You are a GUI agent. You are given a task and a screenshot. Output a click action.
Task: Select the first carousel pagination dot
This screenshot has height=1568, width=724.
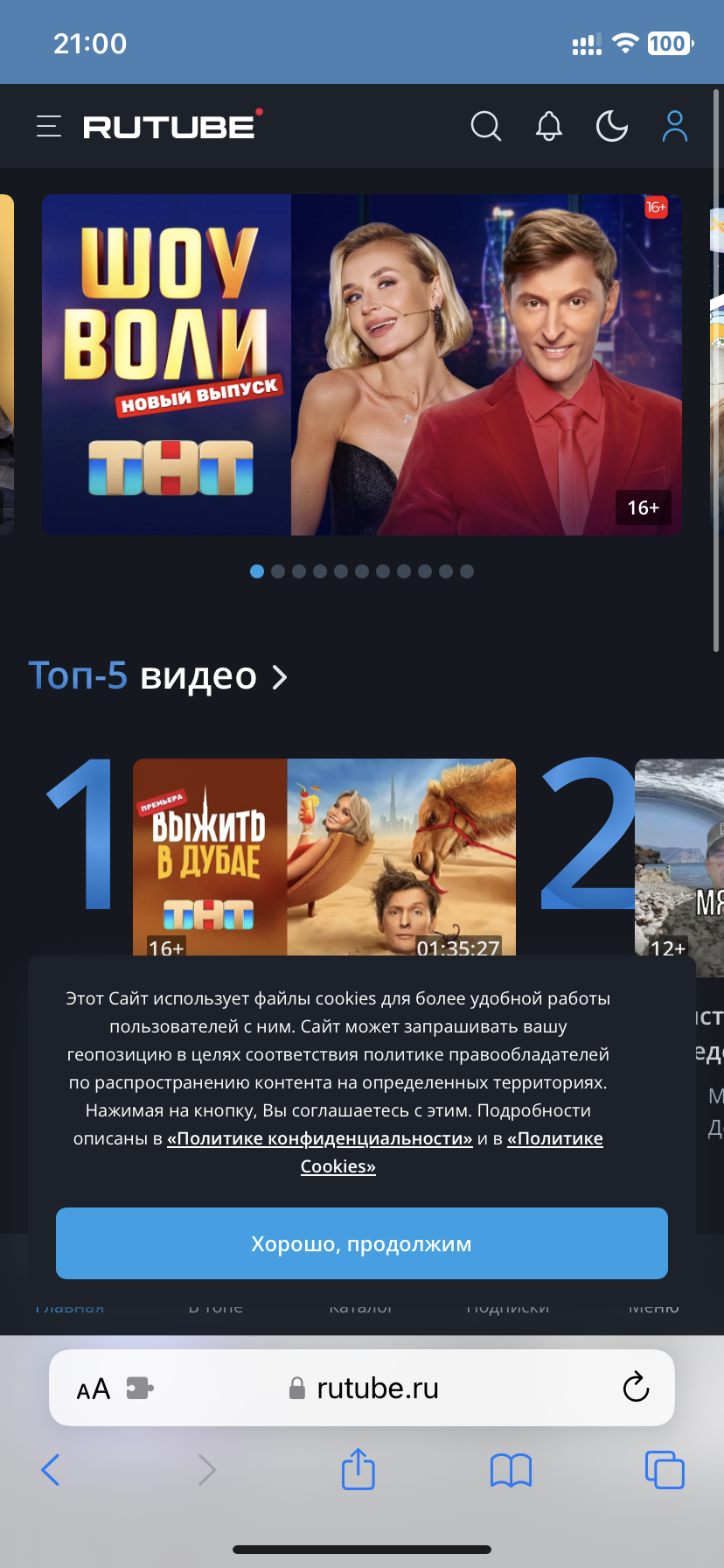pos(256,570)
